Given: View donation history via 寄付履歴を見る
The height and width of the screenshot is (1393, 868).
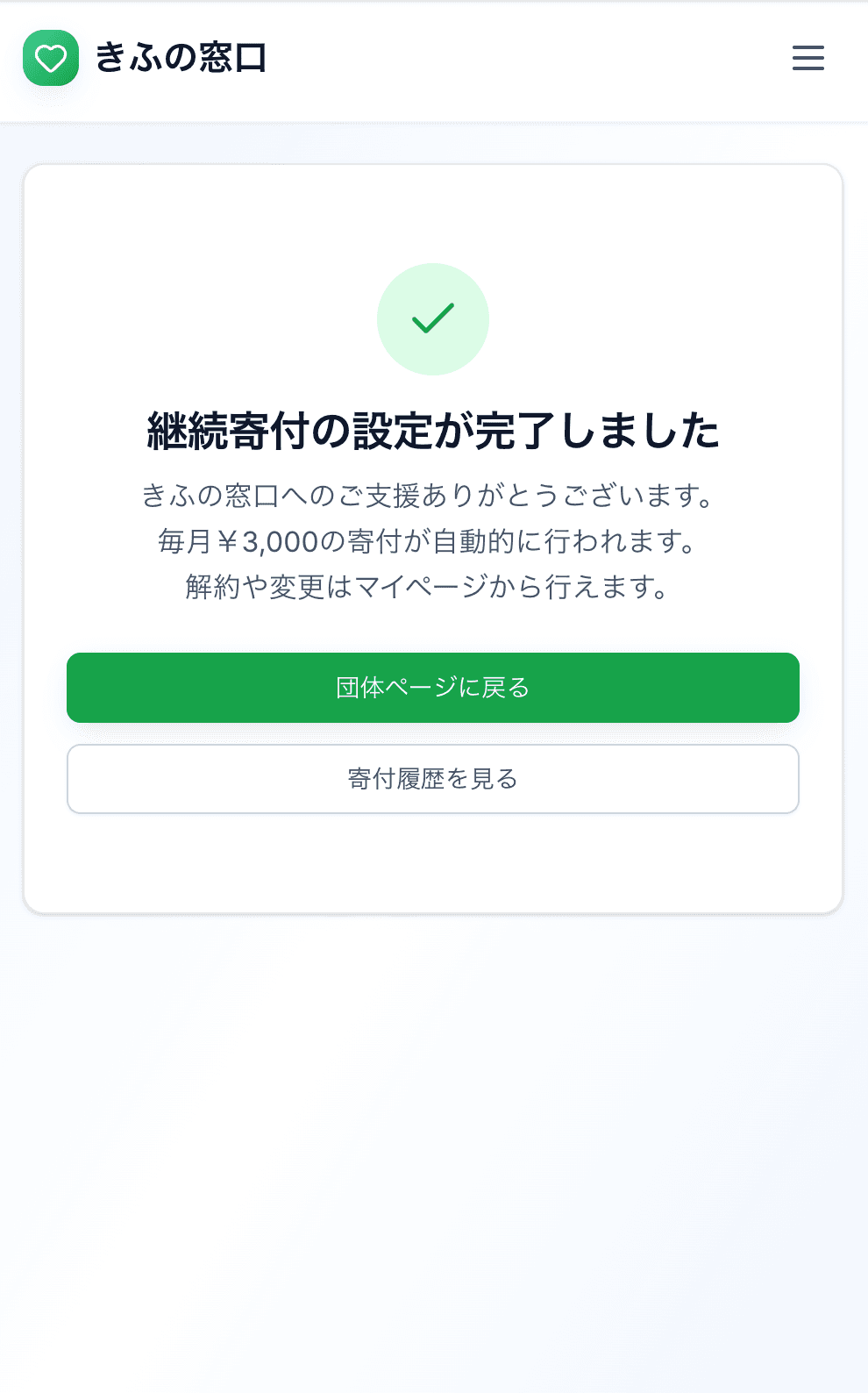Looking at the screenshot, I should pos(433,779).
